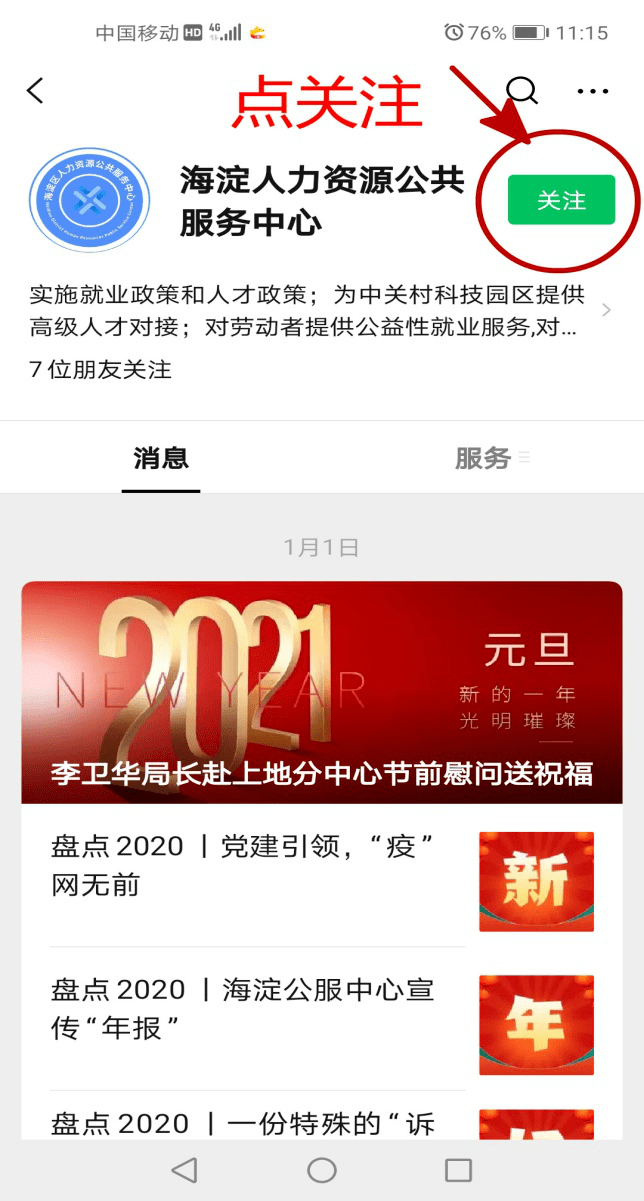Open article 一份特殊的"诉
644x1201 pixels.
(x=322, y=1116)
